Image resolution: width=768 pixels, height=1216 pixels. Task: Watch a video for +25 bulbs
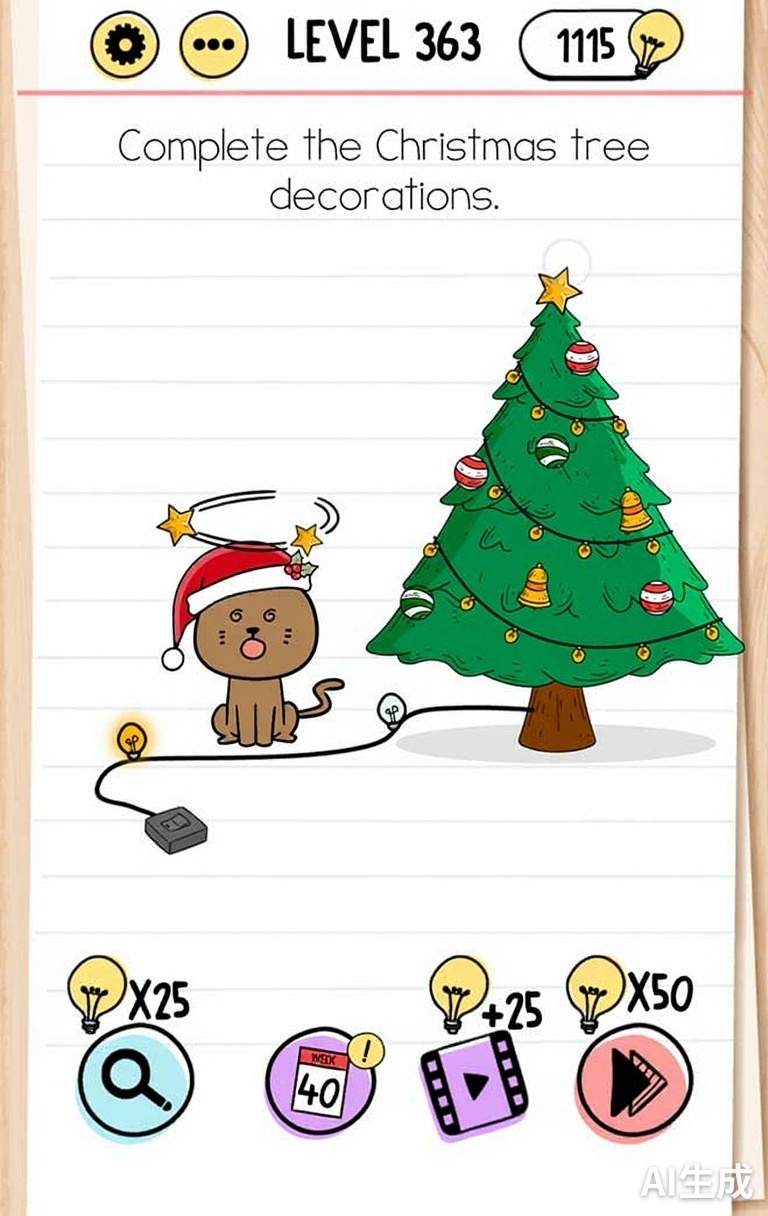[475, 1083]
